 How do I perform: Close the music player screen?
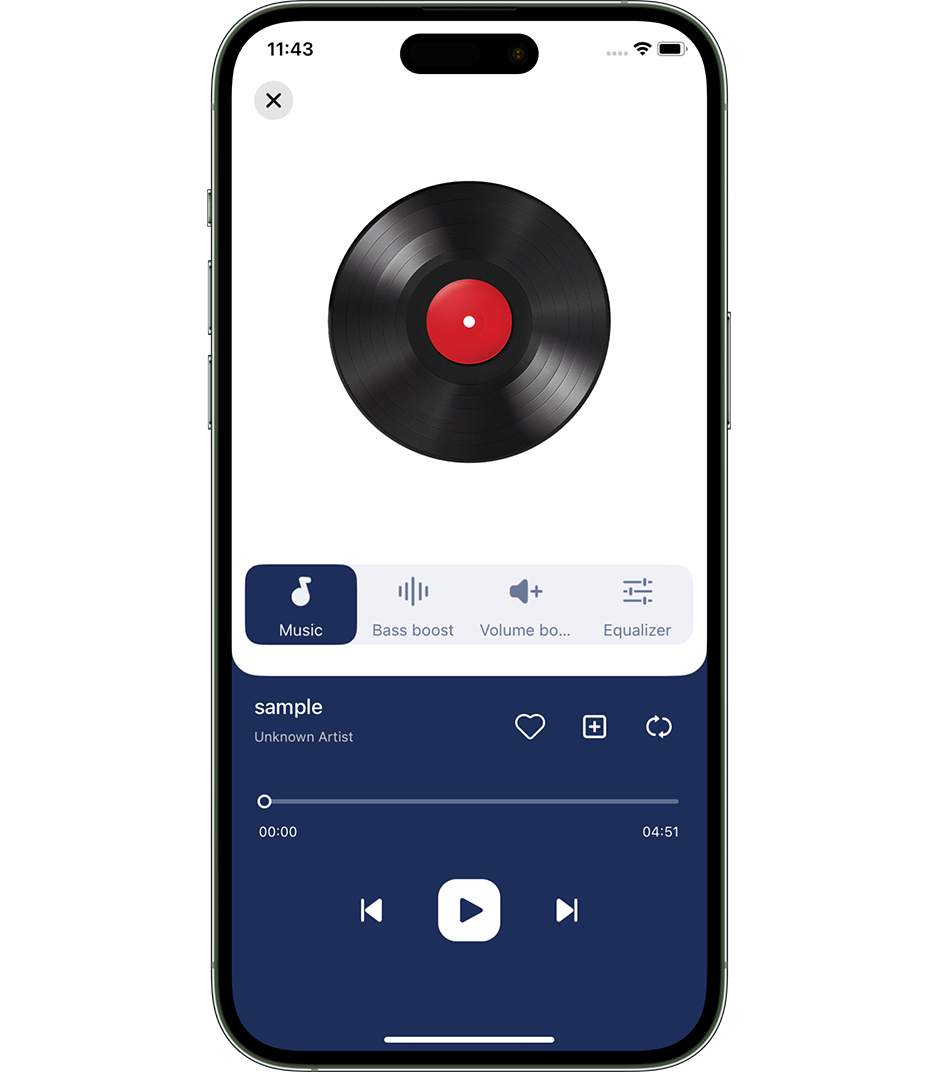(x=273, y=100)
